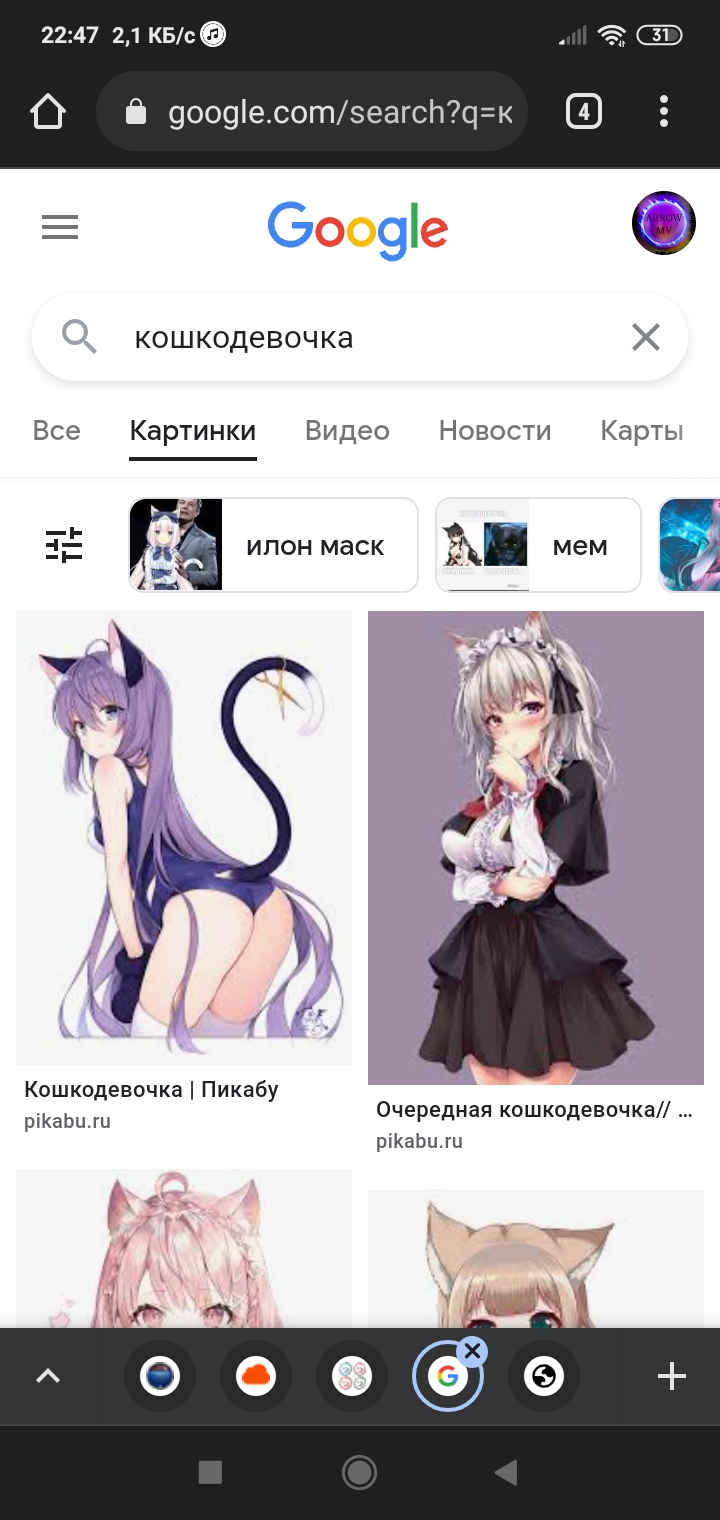The width and height of the screenshot is (720, 1520).
Task: Open the tab switcher showing 4 tabs
Action: (584, 112)
